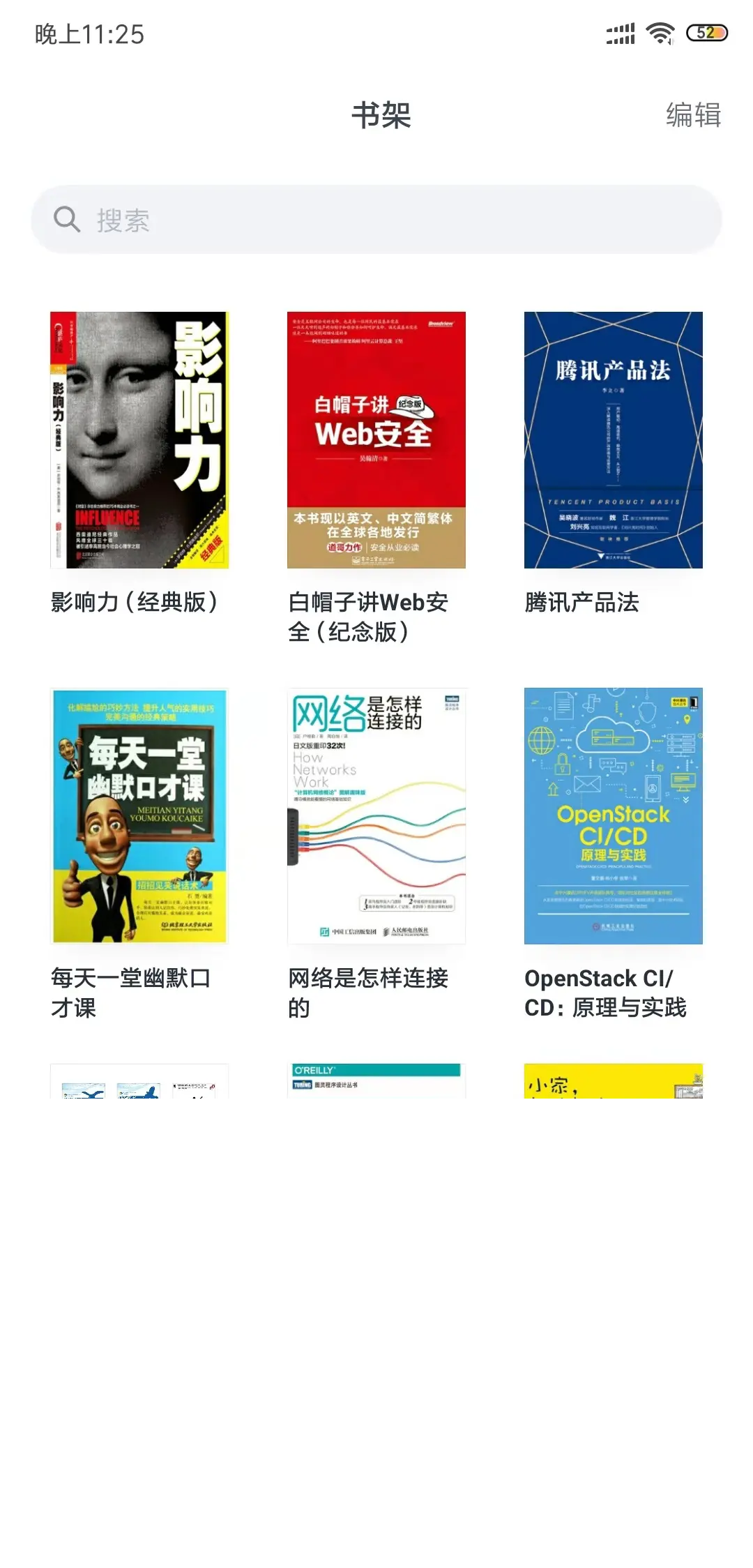Image resolution: width=753 pixels, height=1568 pixels.
Task: Open the book 每天一堂幽默口才课
Action: pyautogui.click(x=139, y=816)
